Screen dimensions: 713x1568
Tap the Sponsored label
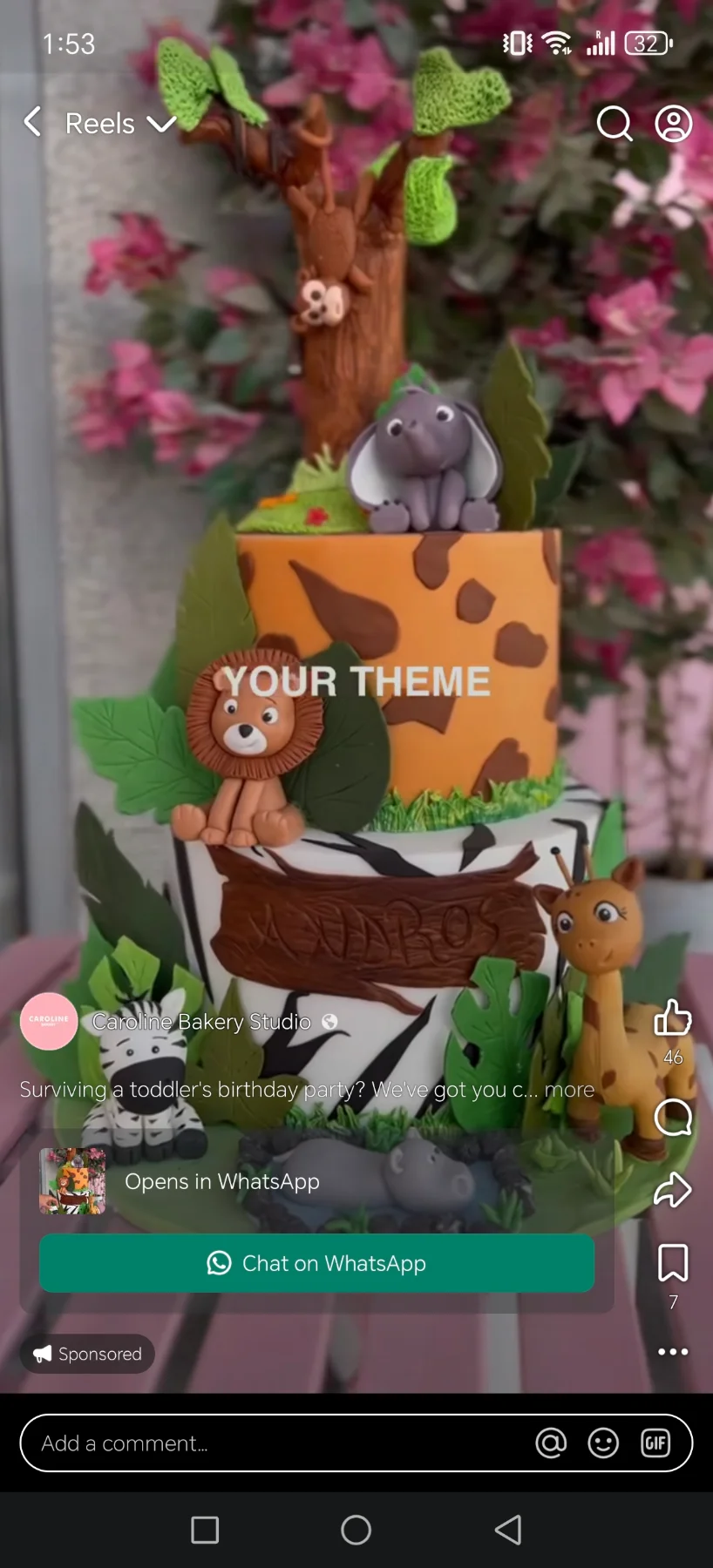tap(88, 1354)
